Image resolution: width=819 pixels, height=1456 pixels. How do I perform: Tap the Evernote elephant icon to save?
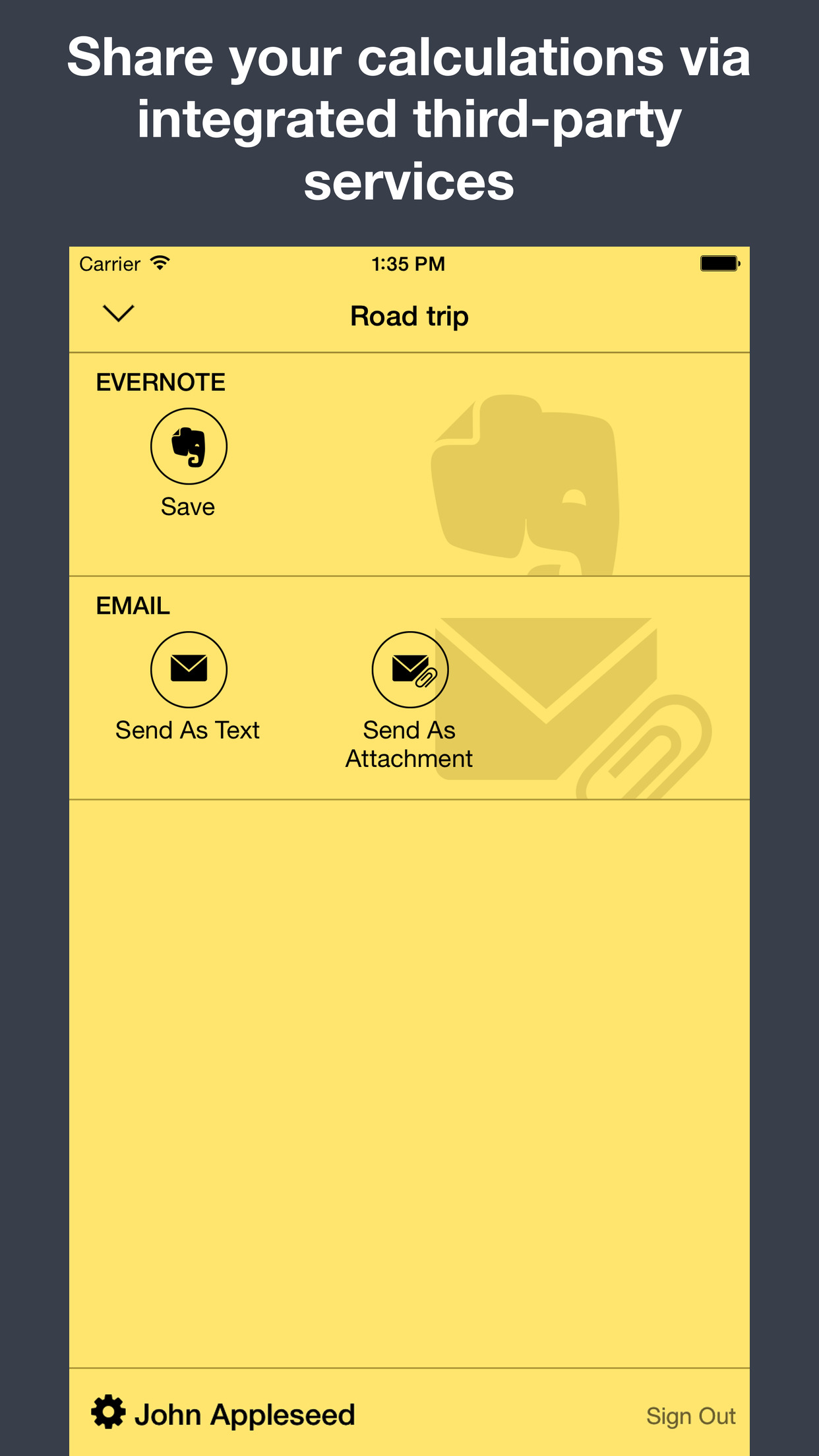coord(189,446)
